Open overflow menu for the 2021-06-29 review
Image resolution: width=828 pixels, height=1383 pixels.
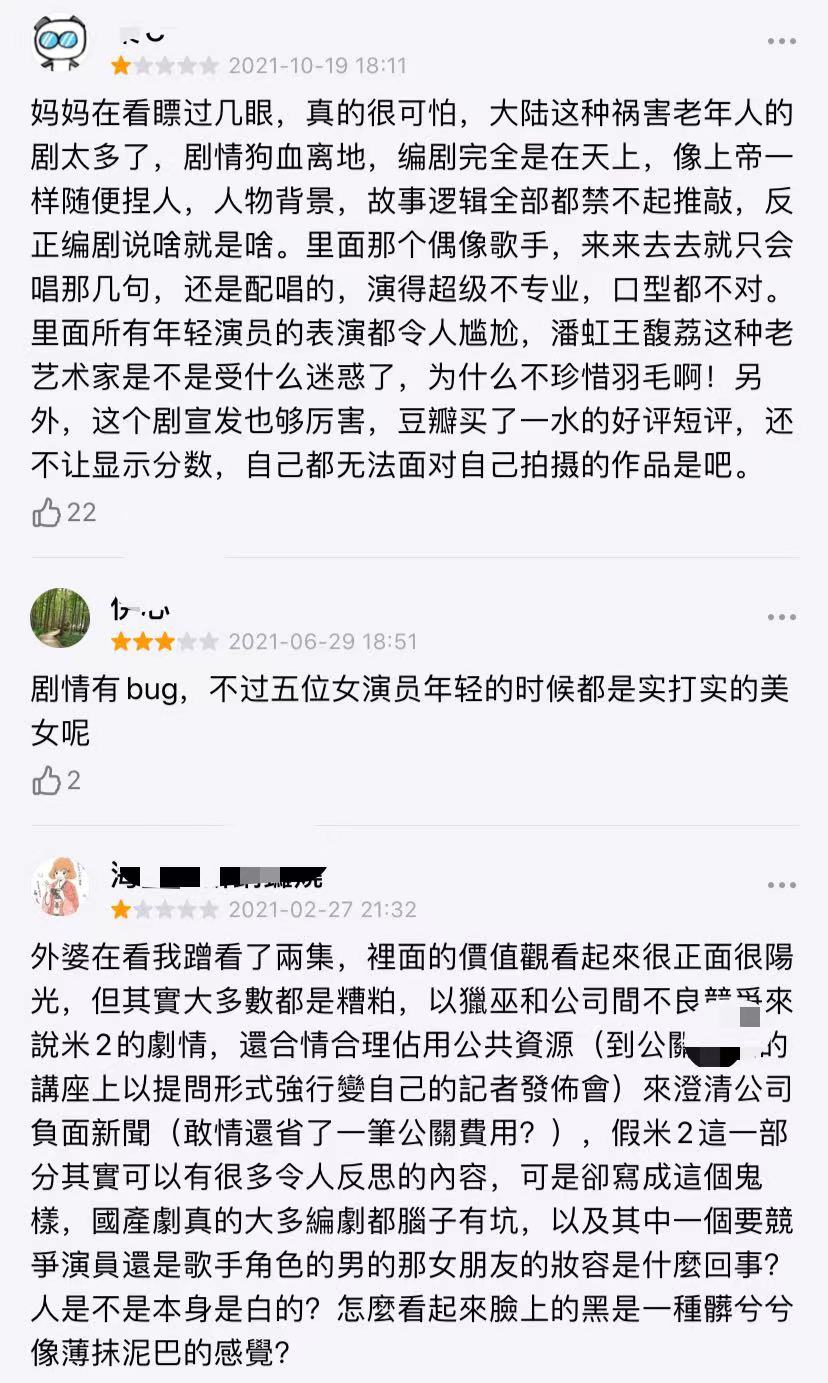click(x=782, y=617)
